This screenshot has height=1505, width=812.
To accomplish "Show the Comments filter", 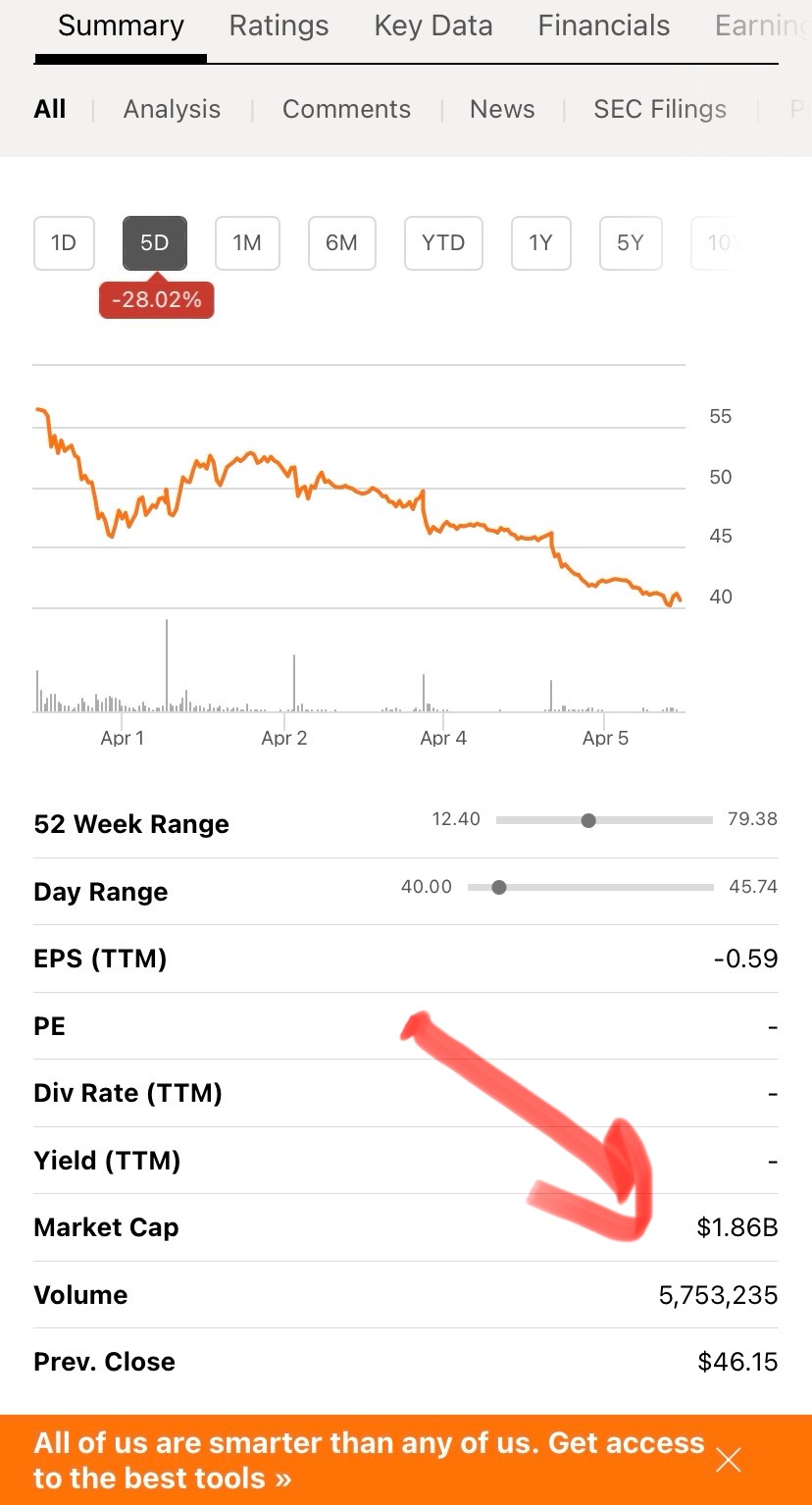I will click(346, 109).
